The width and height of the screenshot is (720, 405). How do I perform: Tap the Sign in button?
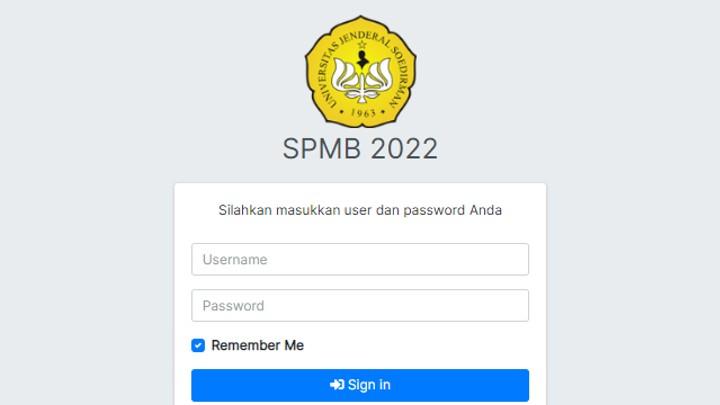(360, 385)
